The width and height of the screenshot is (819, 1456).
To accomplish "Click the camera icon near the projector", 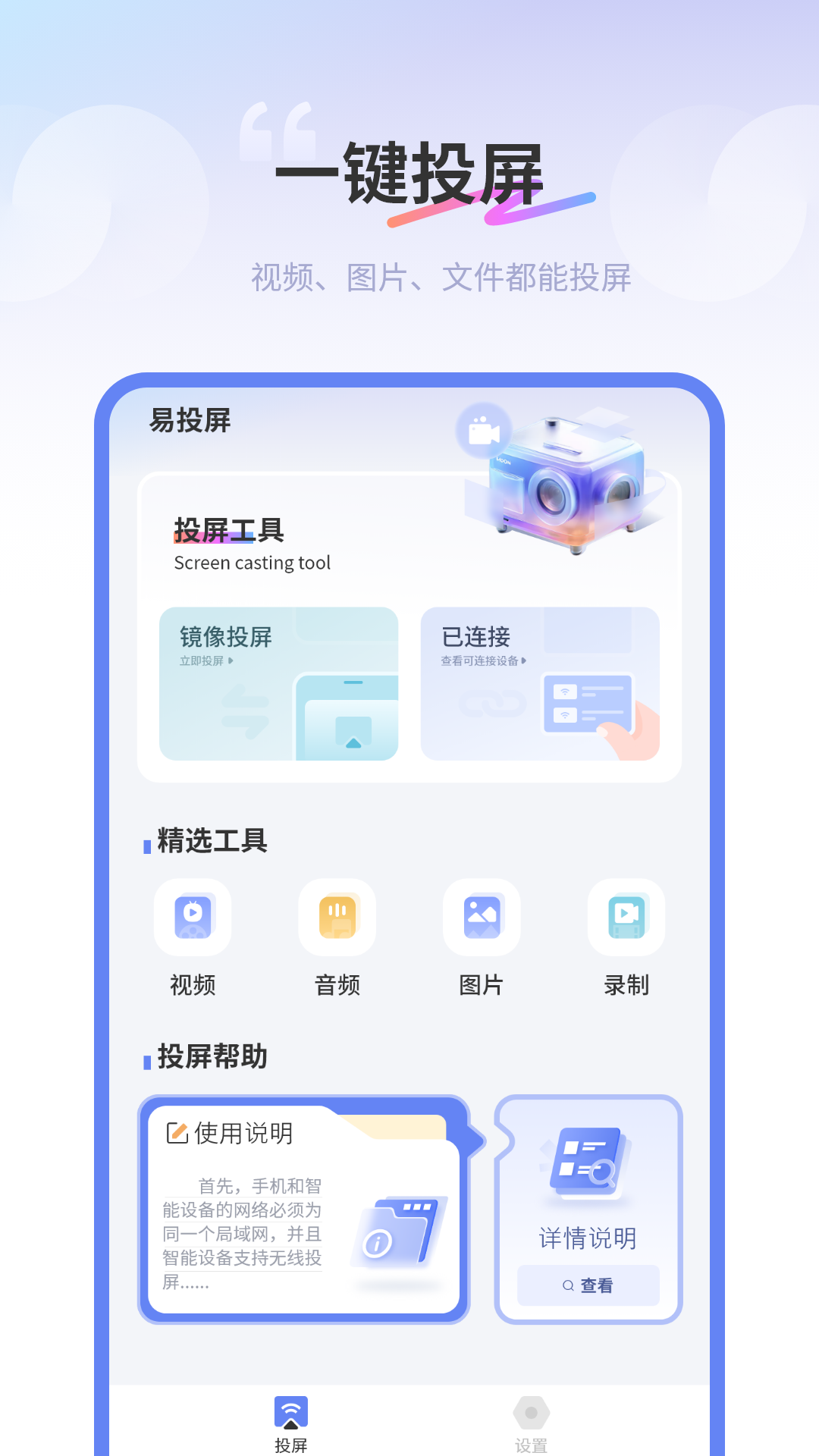I will click(x=483, y=432).
